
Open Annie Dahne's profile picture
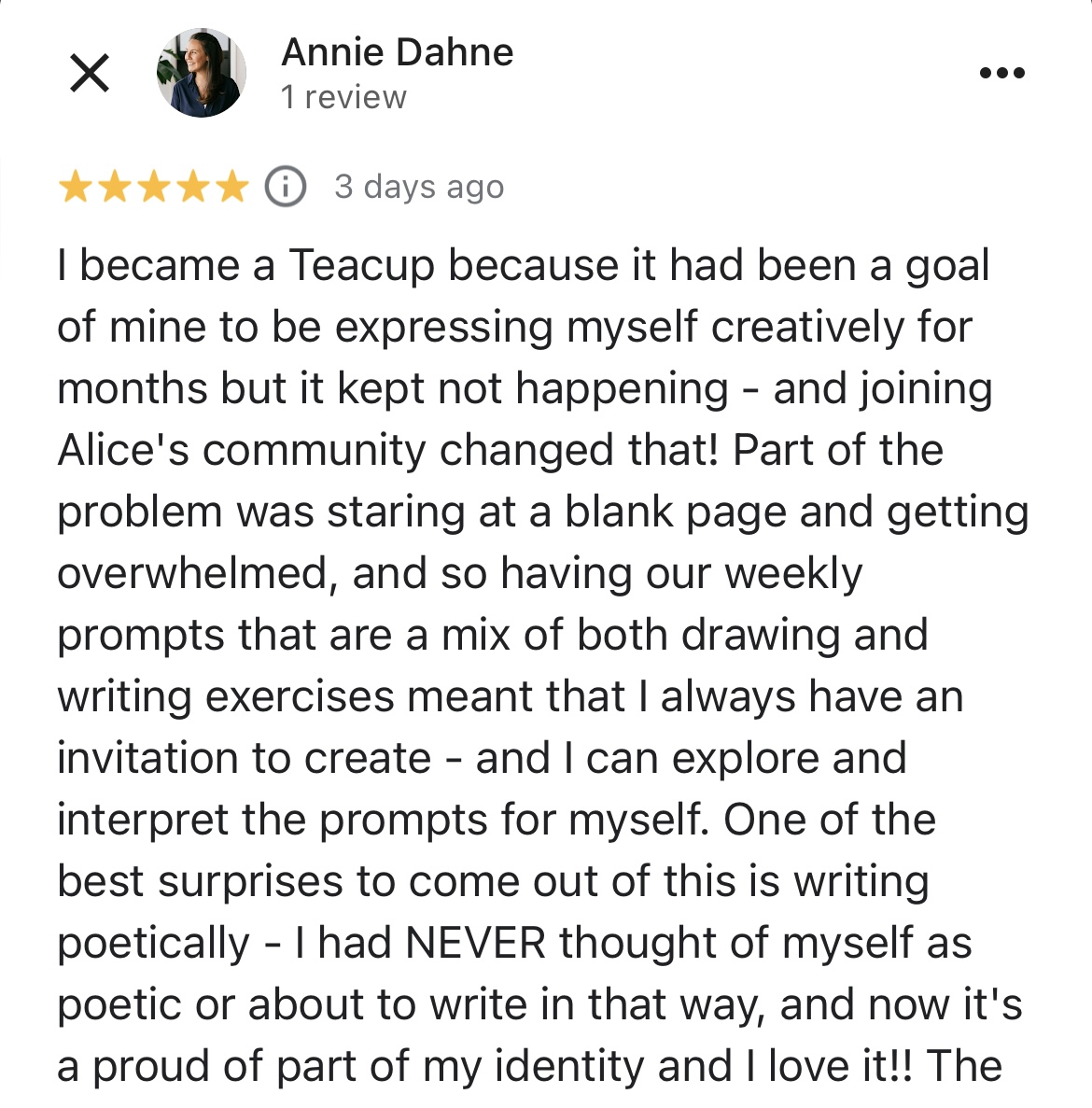201,73
